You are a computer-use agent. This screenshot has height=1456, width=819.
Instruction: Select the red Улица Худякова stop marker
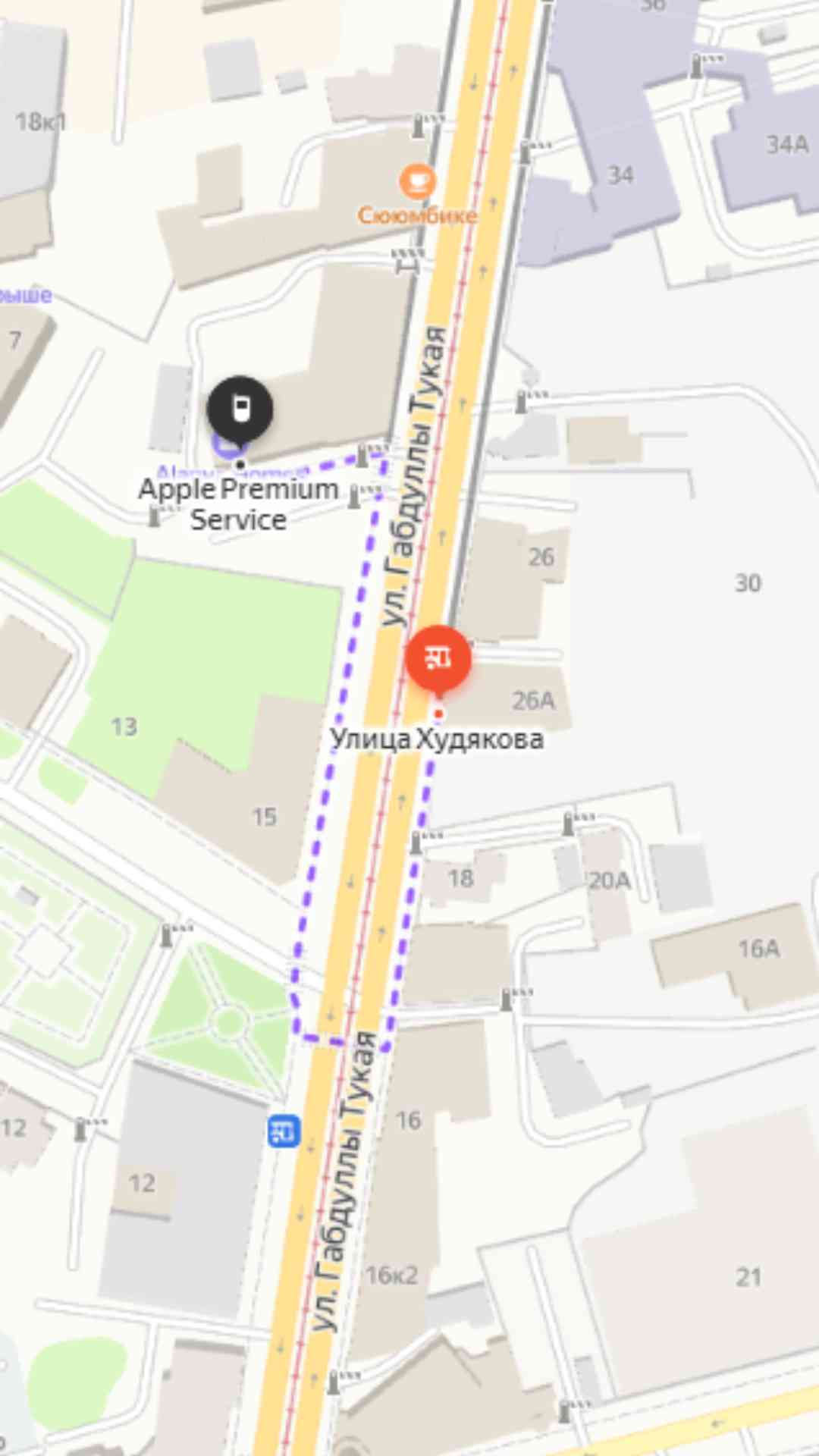tap(438, 657)
